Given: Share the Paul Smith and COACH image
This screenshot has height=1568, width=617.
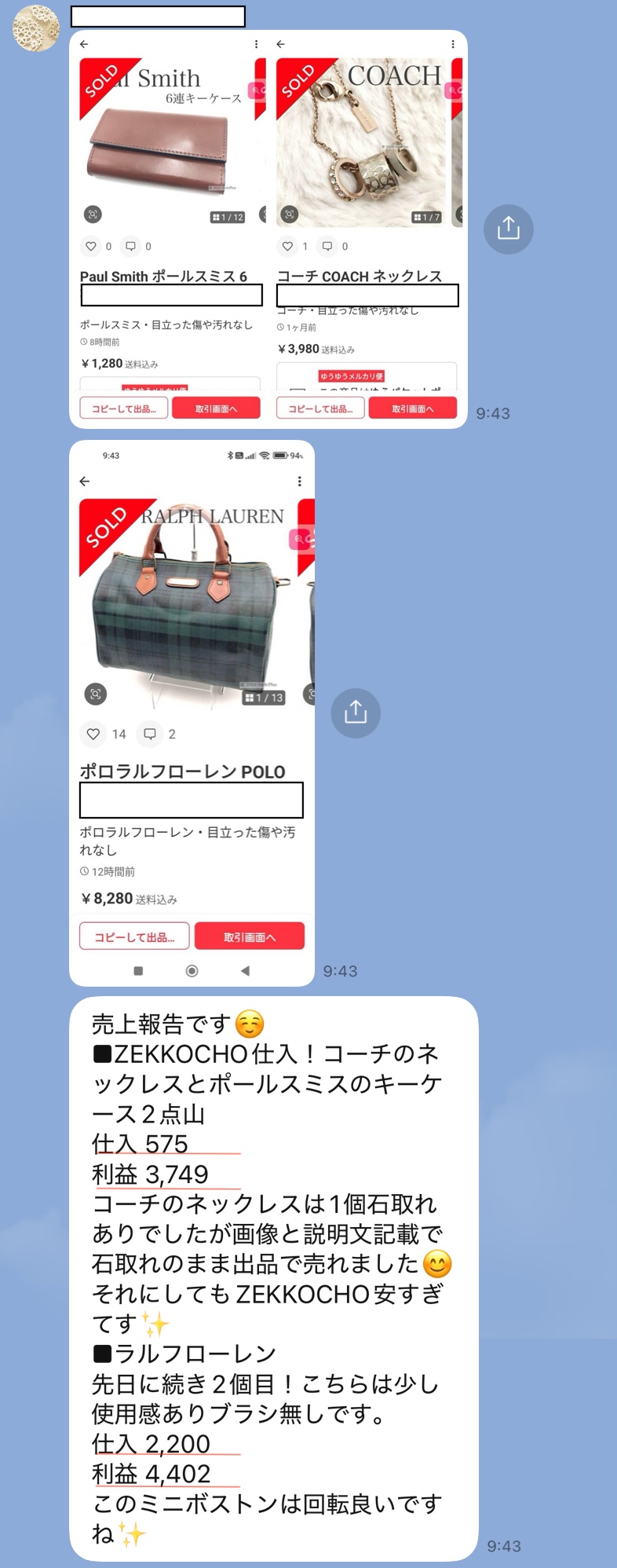Looking at the screenshot, I should point(508,229).
